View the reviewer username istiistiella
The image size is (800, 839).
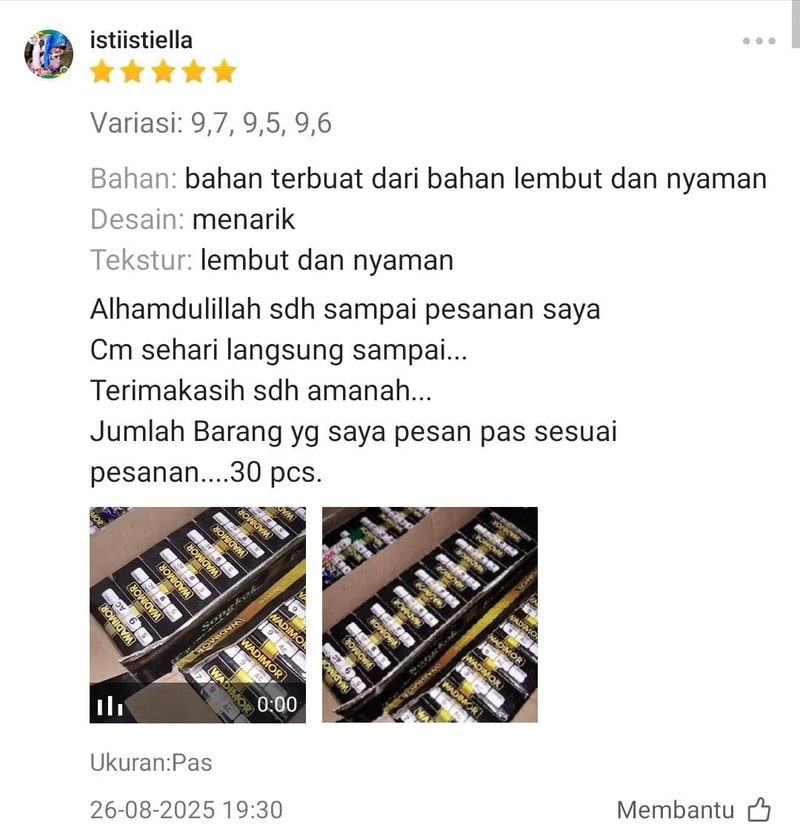141,40
